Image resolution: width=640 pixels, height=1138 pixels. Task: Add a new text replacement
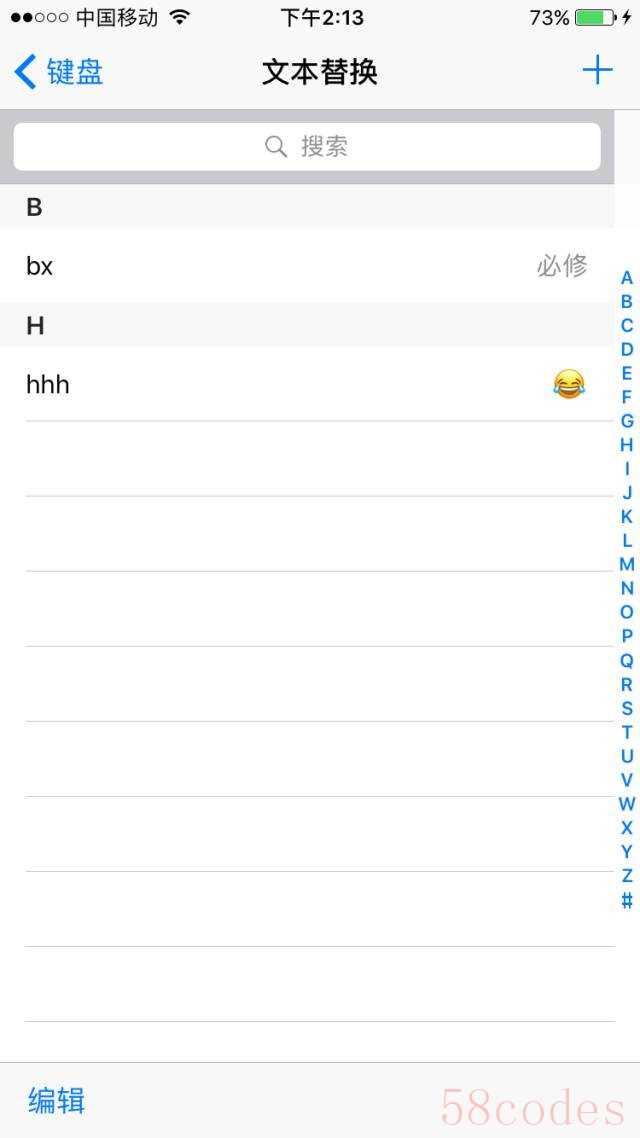(x=597, y=70)
